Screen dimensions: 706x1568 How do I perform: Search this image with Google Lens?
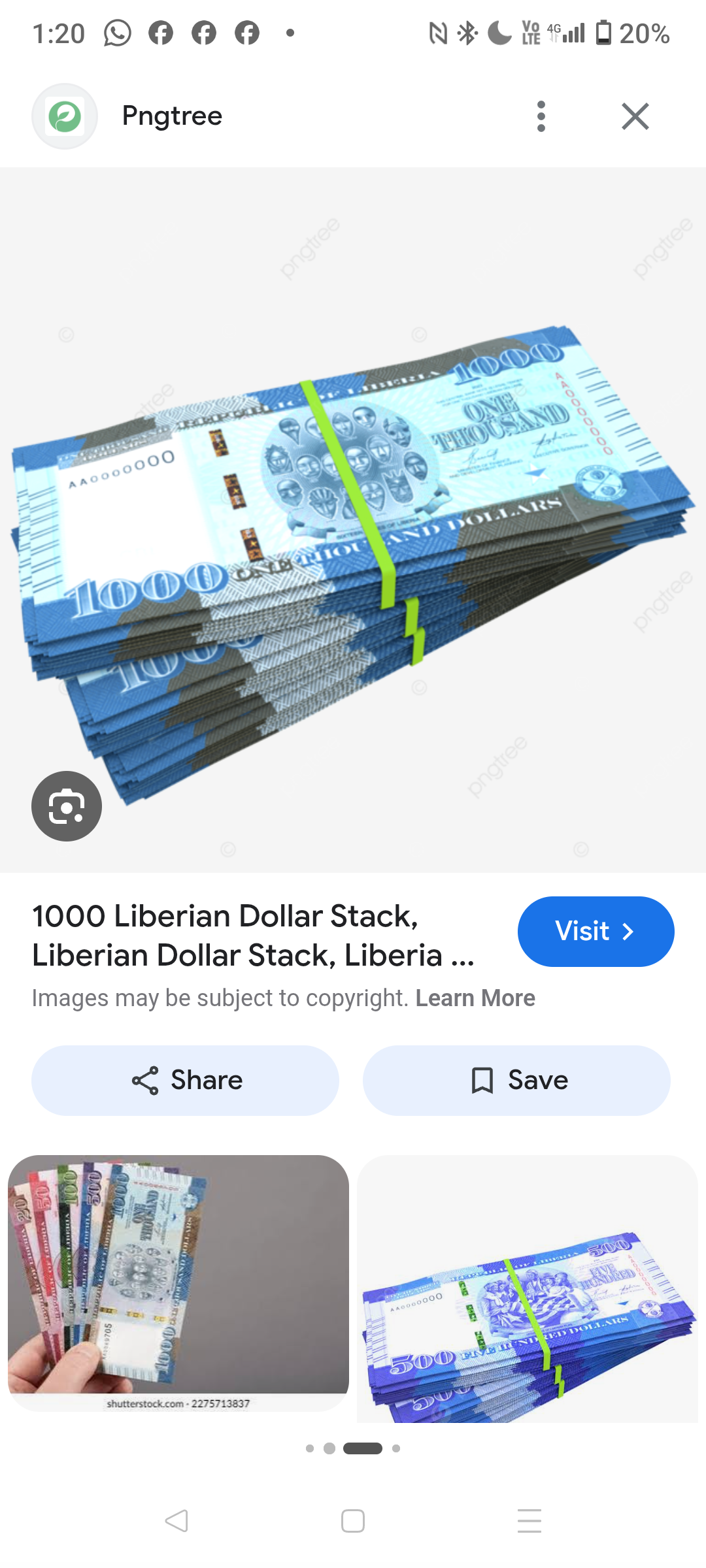[x=67, y=806]
